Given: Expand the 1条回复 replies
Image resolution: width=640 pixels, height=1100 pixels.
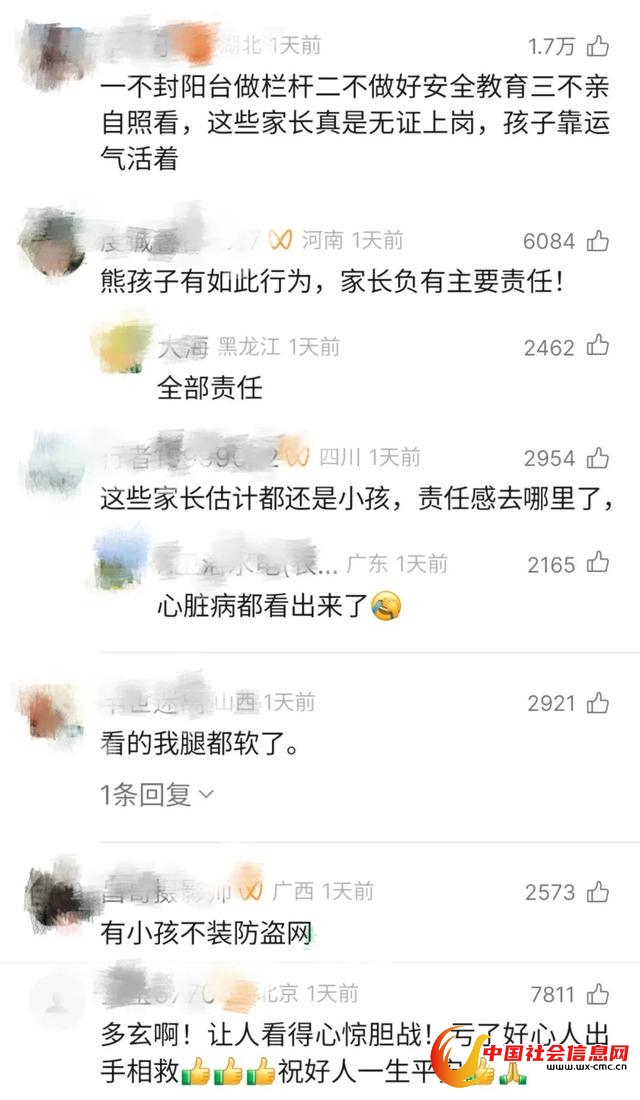Looking at the screenshot, I should [158, 795].
